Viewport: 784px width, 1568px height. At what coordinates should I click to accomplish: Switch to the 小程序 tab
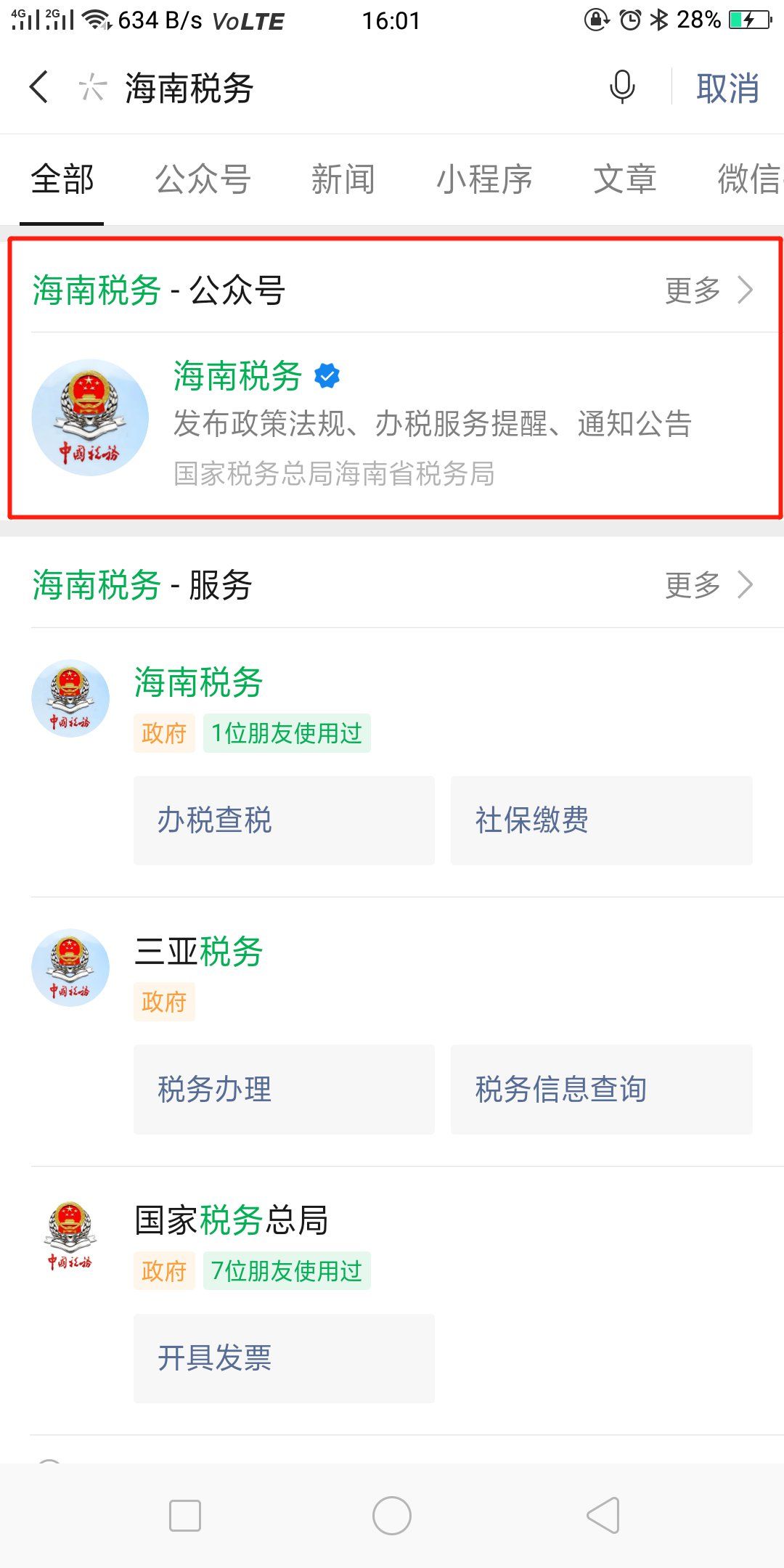tap(484, 179)
